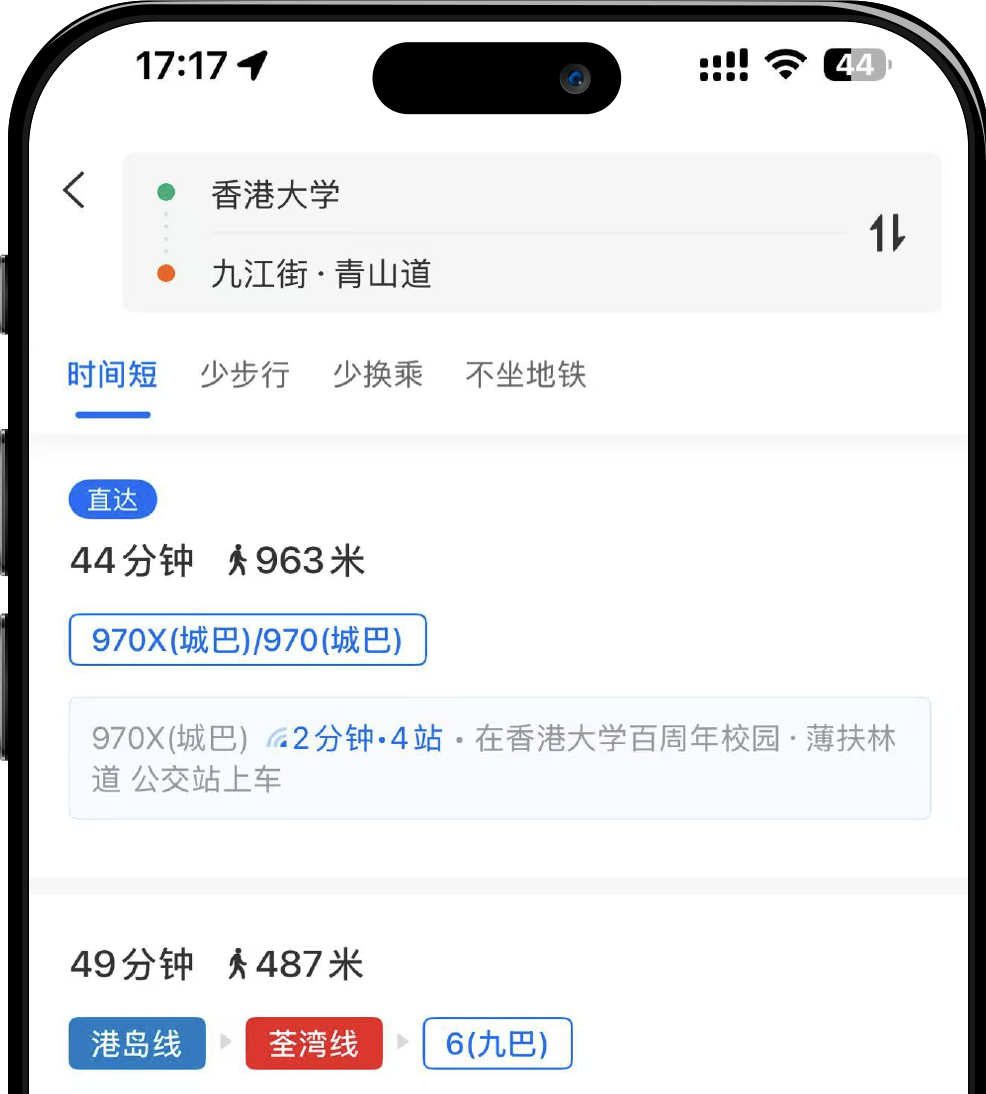Tap the 直达 badge on first route
The image size is (986, 1094).
tap(112, 500)
